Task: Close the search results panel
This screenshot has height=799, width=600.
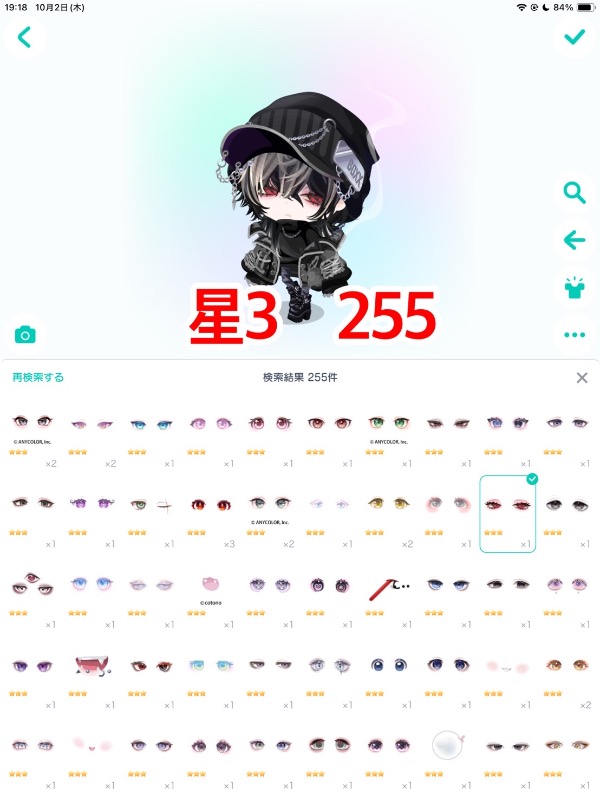Action: [x=582, y=378]
